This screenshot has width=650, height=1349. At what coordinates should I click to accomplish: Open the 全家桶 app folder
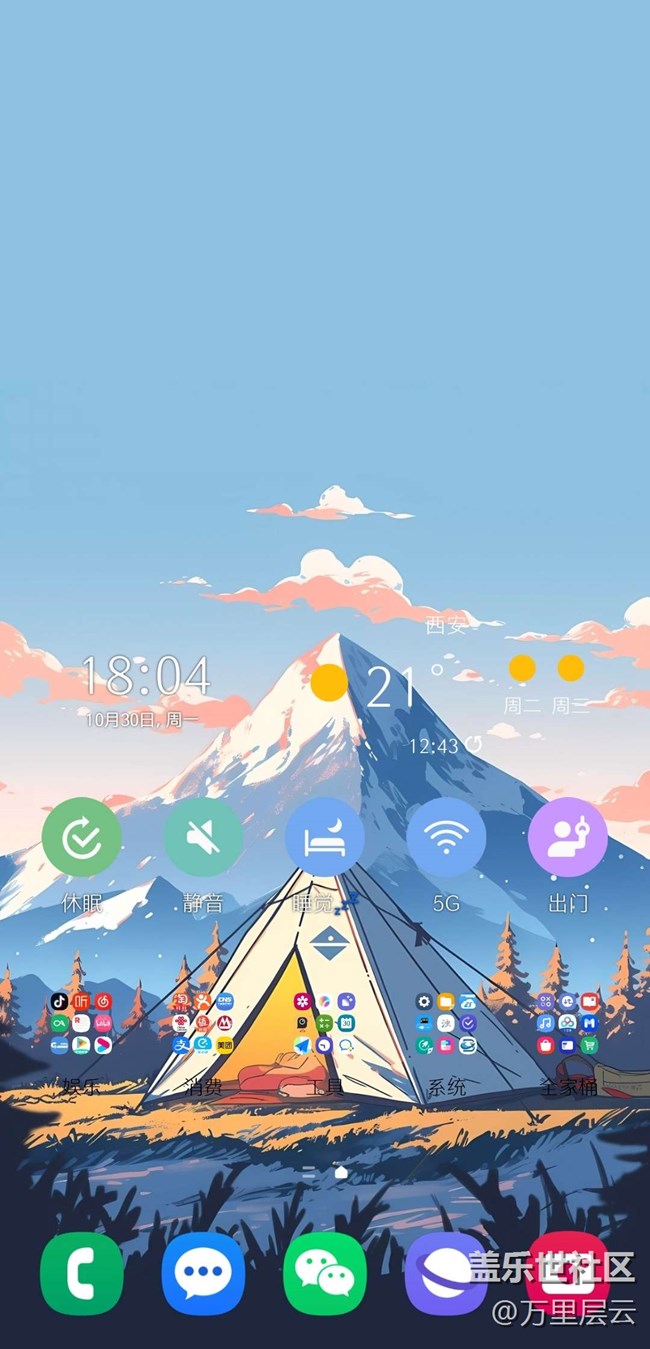(567, 1023)
